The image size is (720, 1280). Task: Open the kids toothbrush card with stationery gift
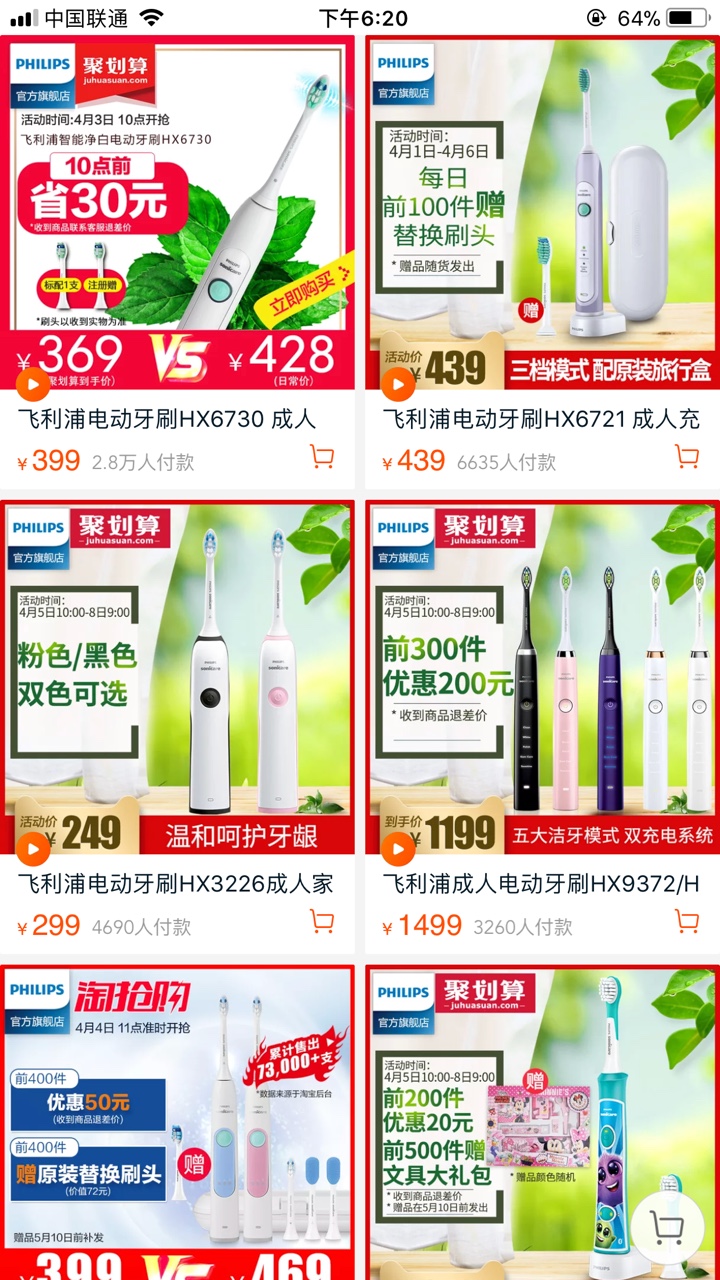[x=542, y=1122]
